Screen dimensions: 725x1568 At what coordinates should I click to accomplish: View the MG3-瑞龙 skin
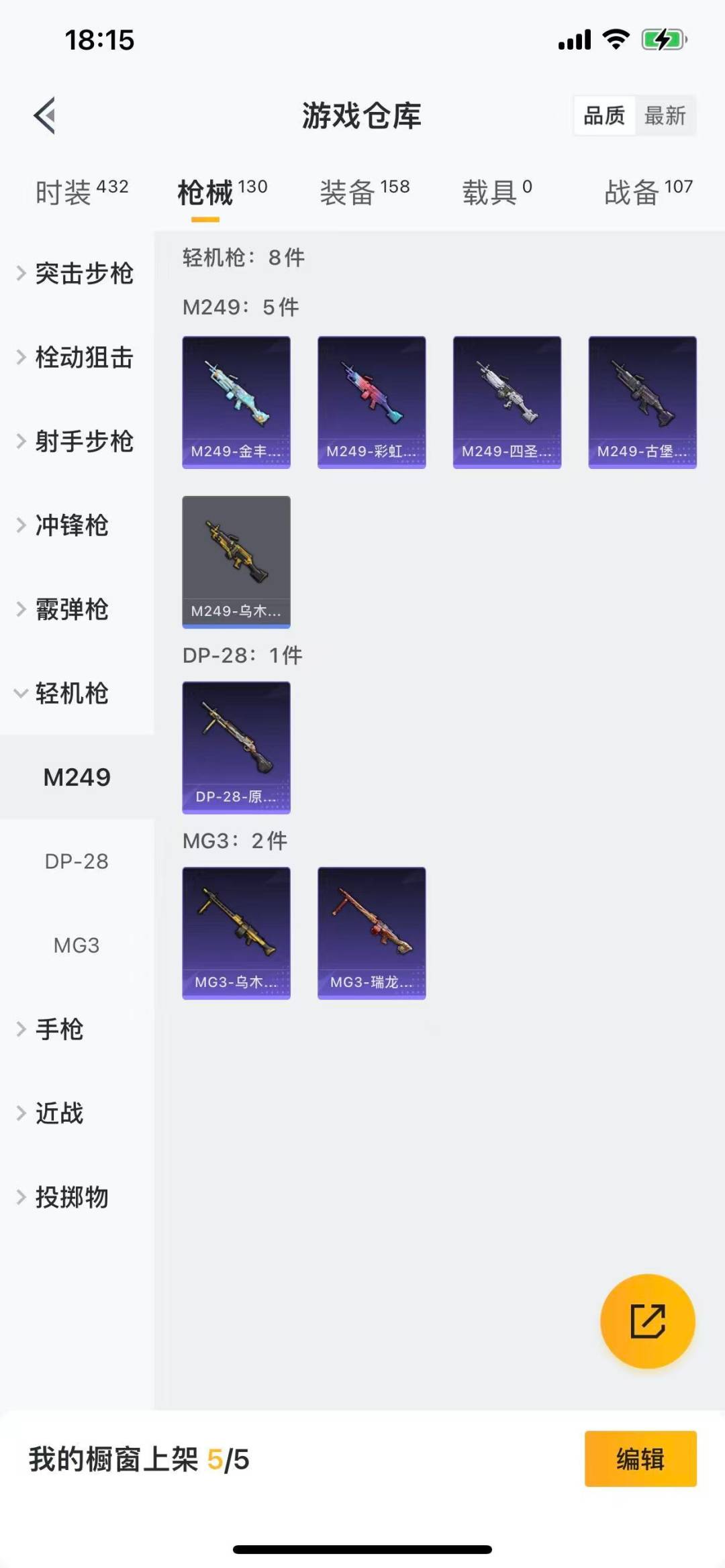371,933
